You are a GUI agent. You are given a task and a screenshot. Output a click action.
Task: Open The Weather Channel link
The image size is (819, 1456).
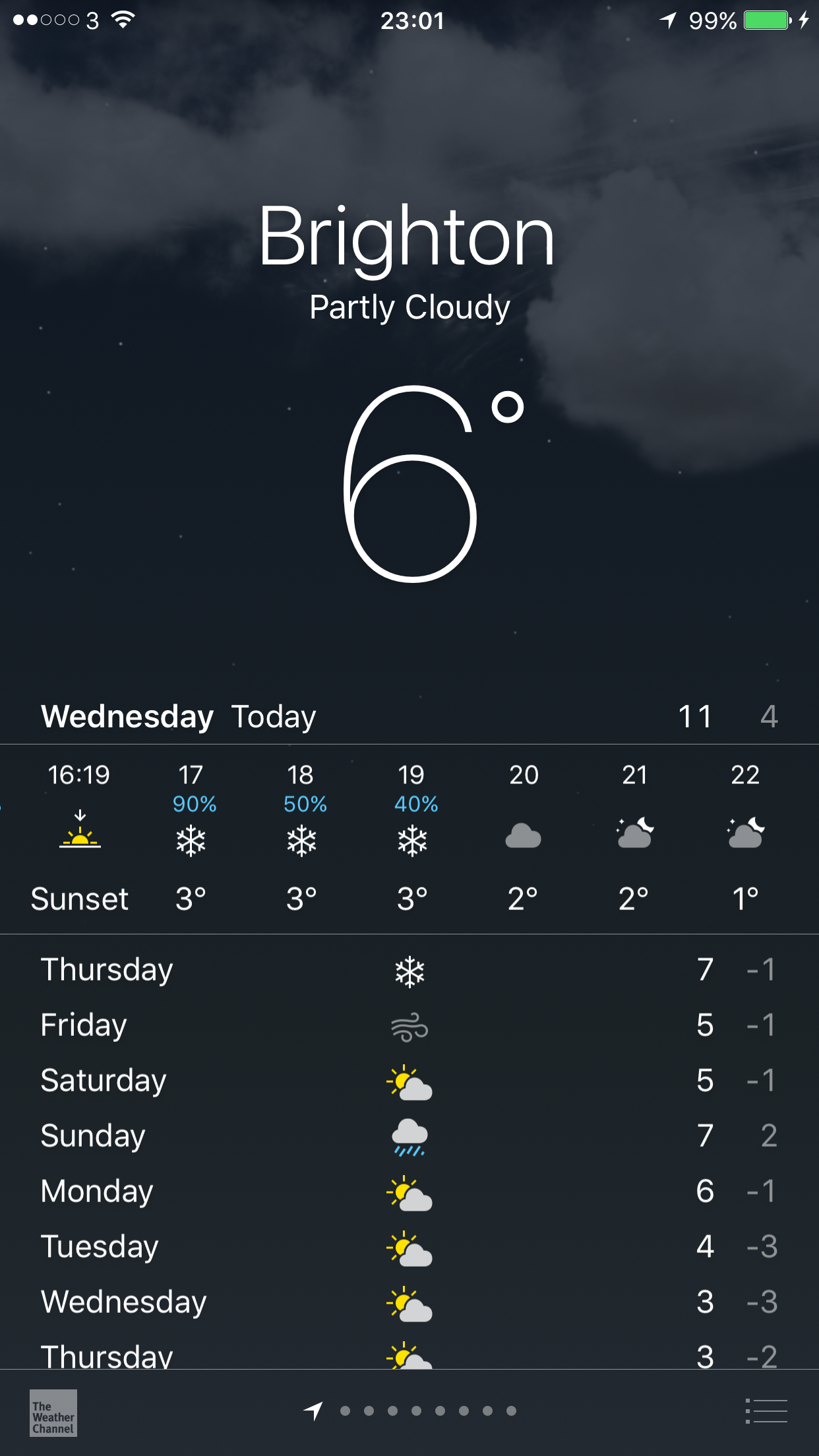(53, 1412)
